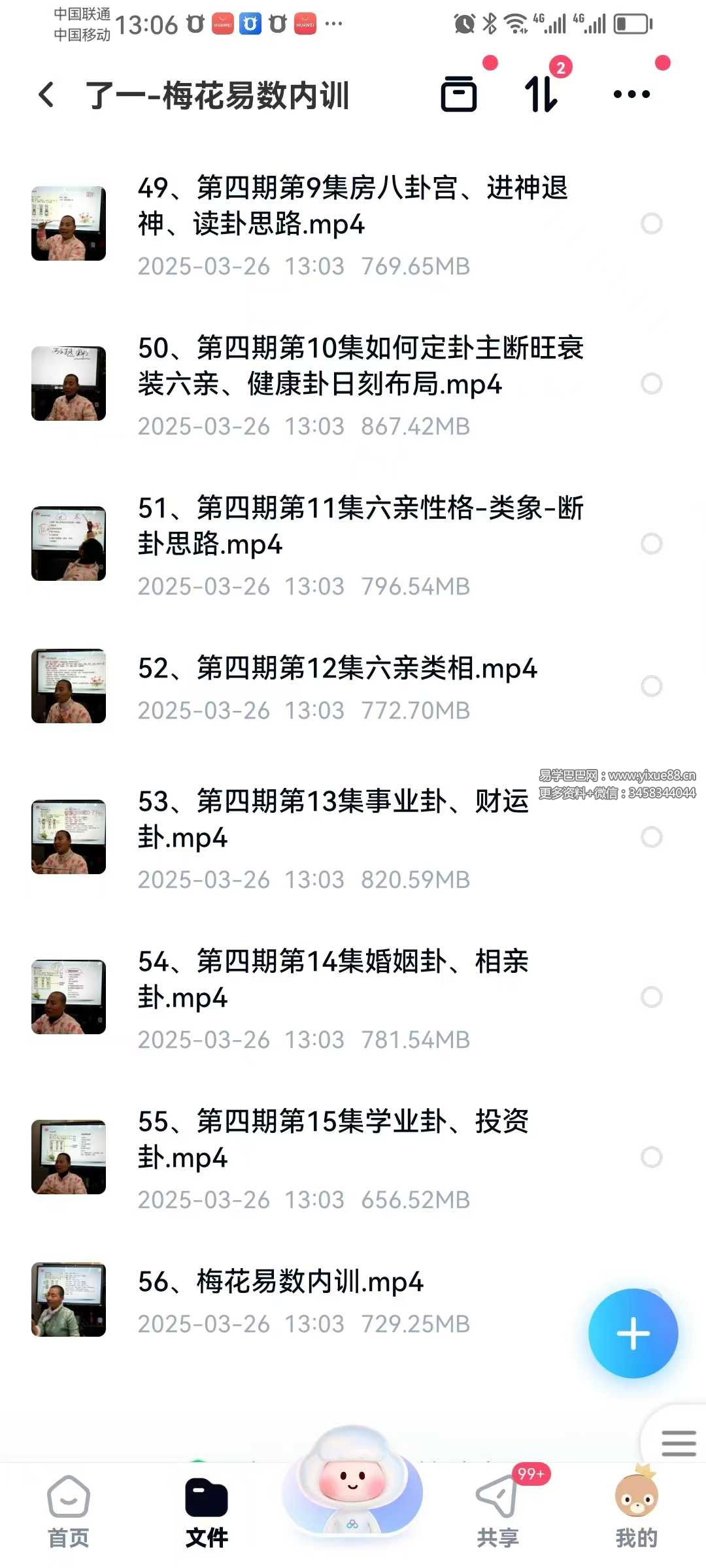706x1568 pixels.
Task: Tap the blue plus add button
Action: point(633,1333)
